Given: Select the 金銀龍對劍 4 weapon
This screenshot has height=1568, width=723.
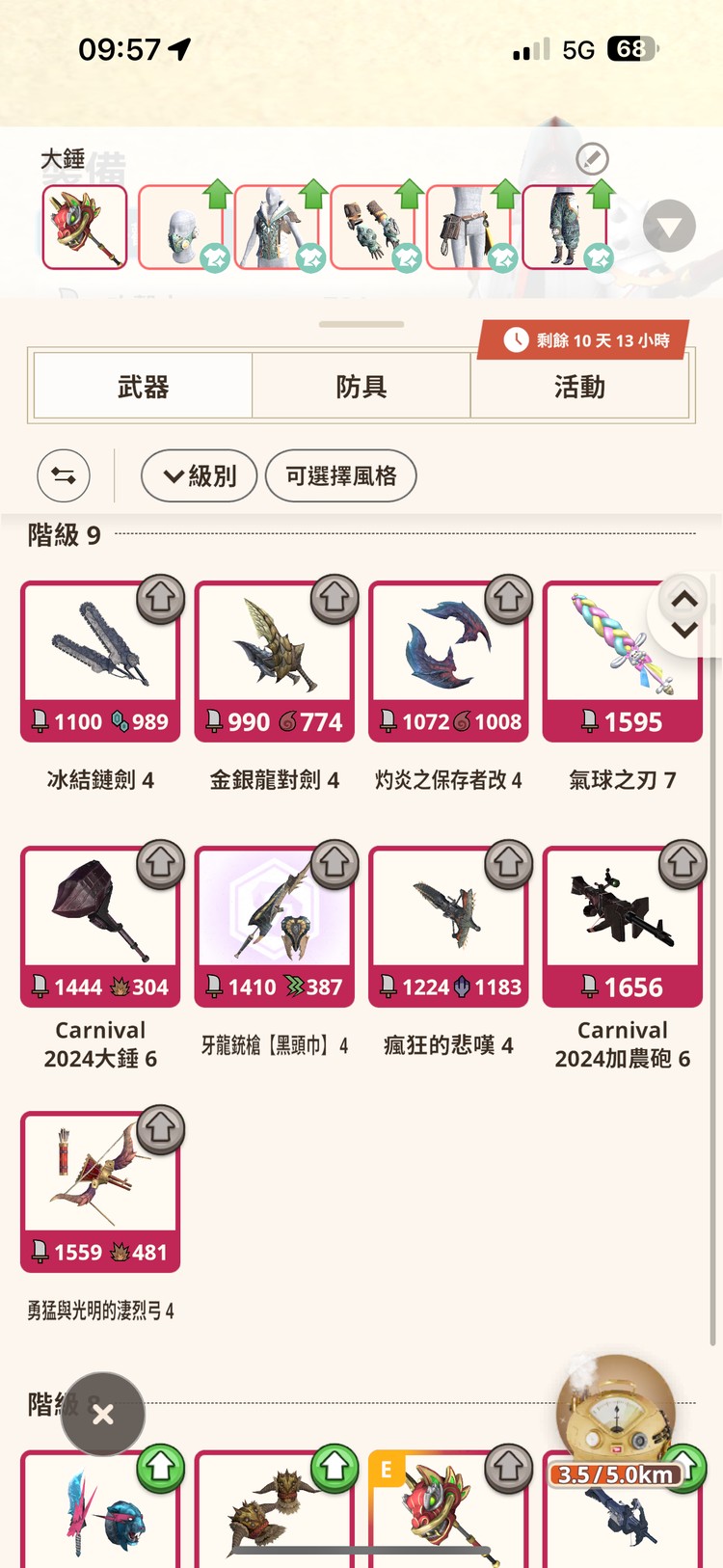Looking at the screenshot, I should 275,662.
